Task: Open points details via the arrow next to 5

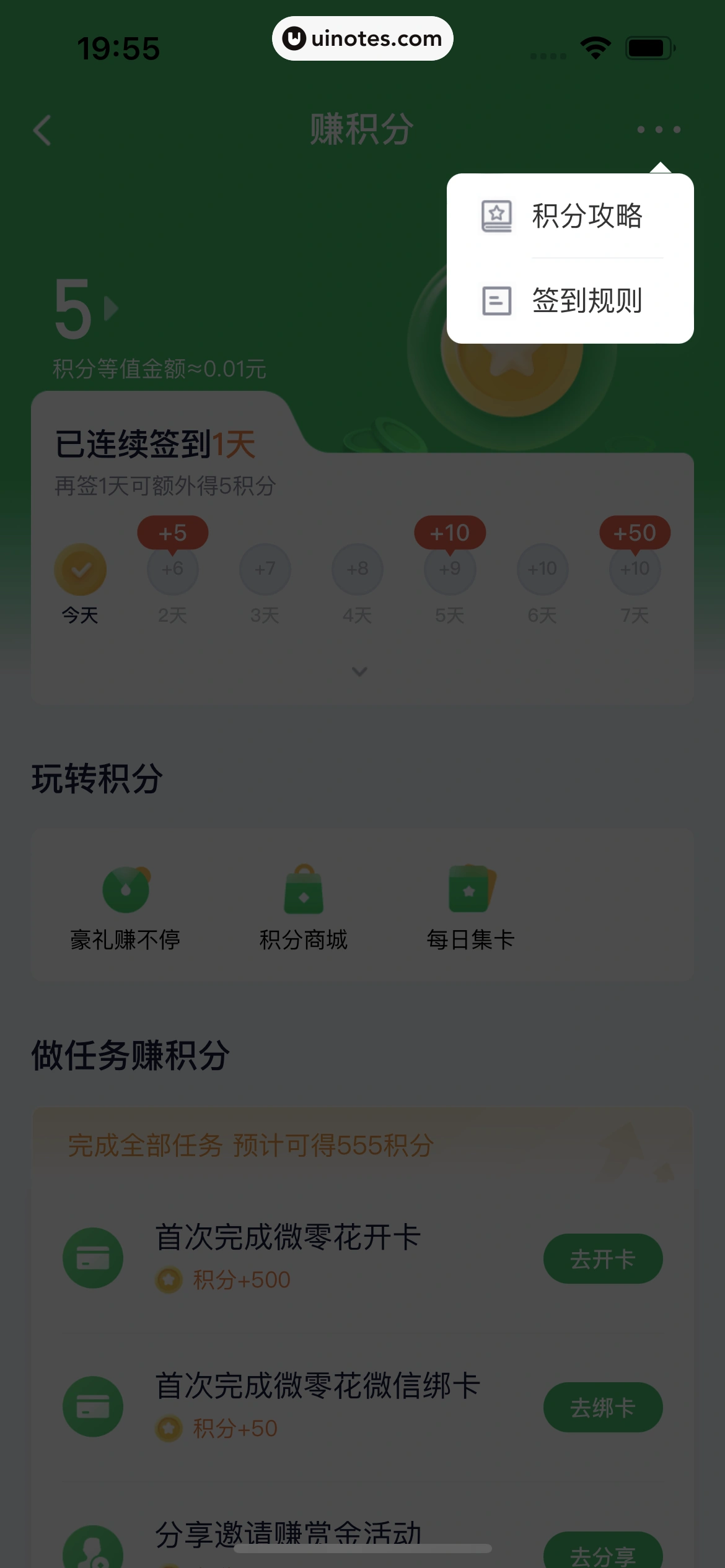Action: 112,310
